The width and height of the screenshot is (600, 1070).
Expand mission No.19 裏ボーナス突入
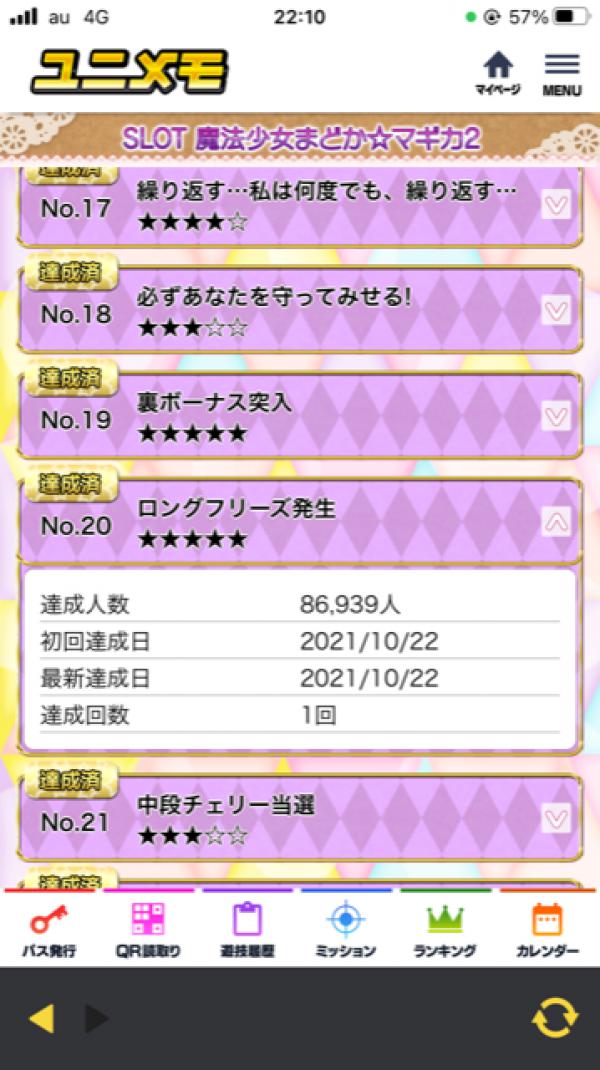pos(556,417)
